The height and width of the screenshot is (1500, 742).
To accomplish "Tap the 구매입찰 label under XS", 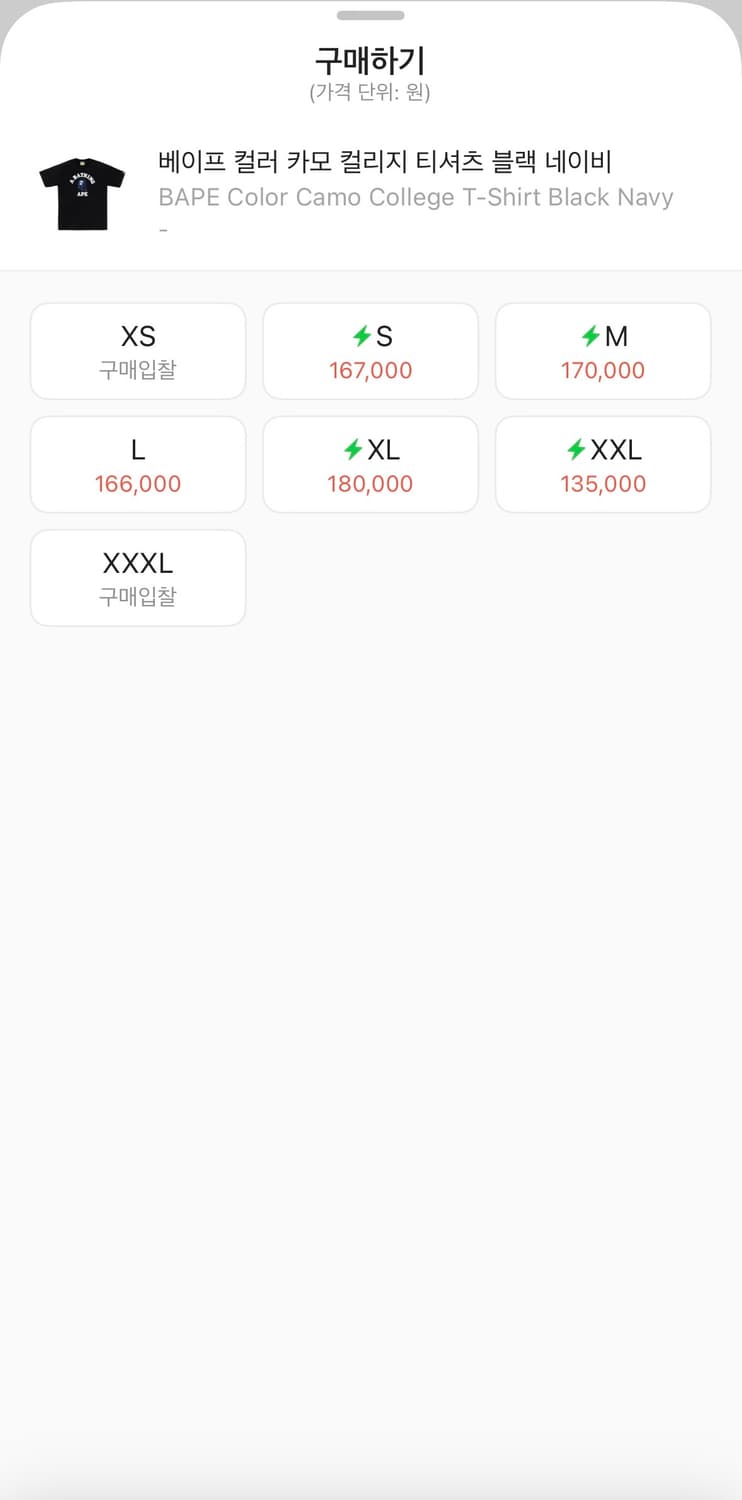I will pos(138,369).
